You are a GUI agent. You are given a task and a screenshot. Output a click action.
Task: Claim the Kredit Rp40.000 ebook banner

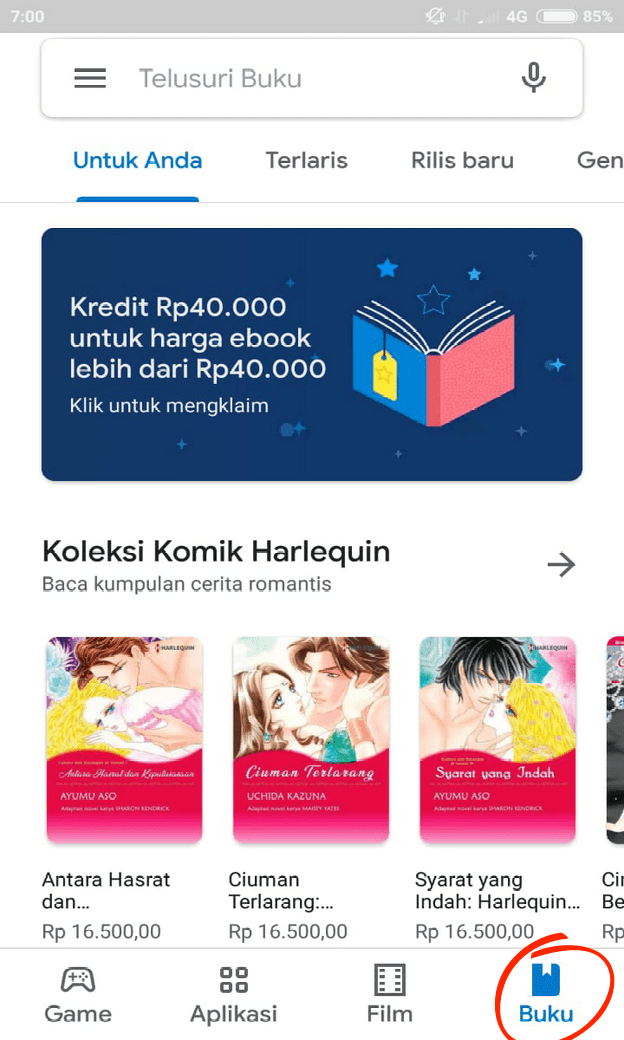pyautogui.click(x=311, y=354)
